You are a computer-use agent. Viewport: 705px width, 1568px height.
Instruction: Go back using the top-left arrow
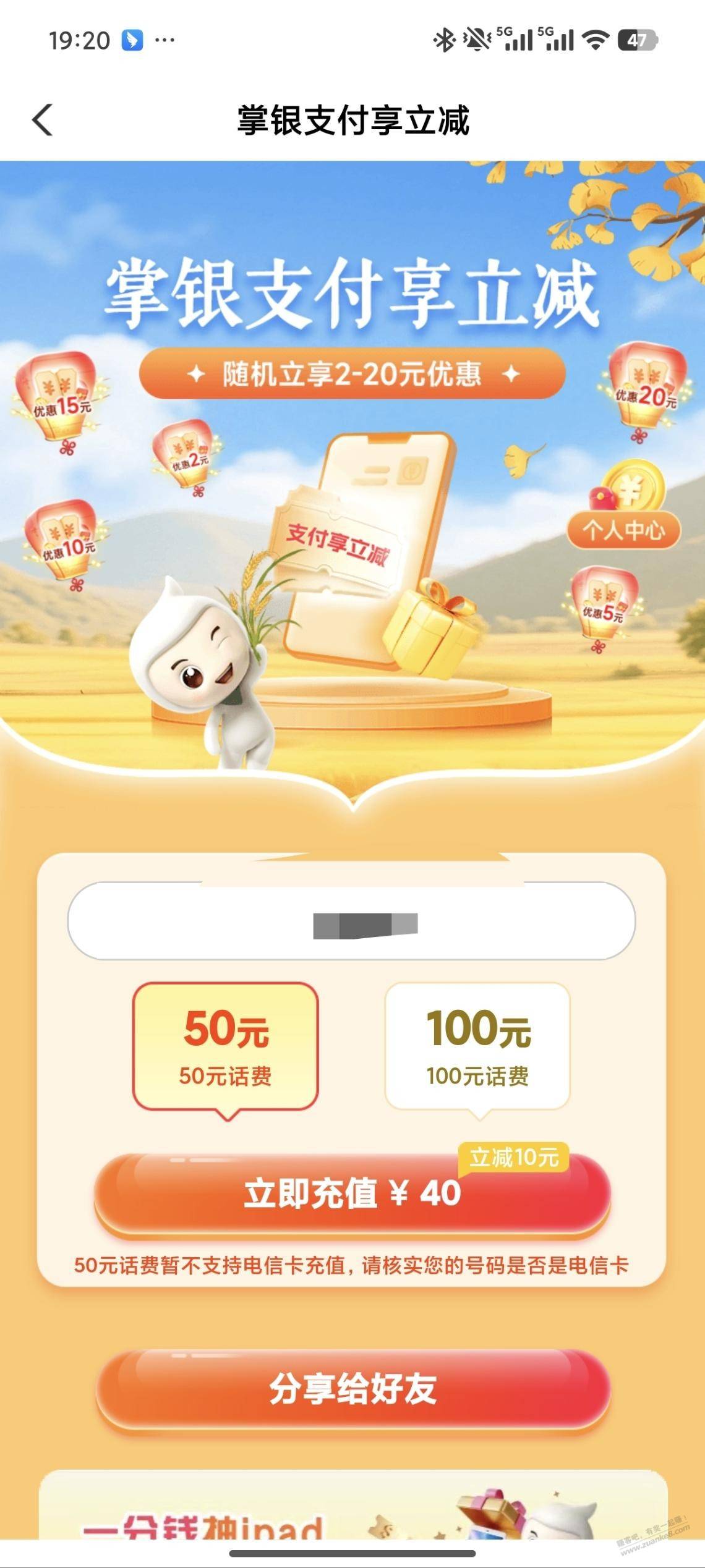43,119
